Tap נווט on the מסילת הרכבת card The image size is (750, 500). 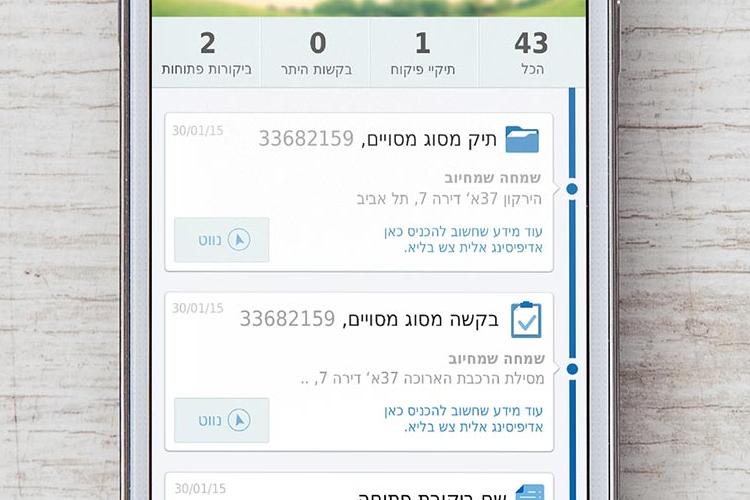222,420
